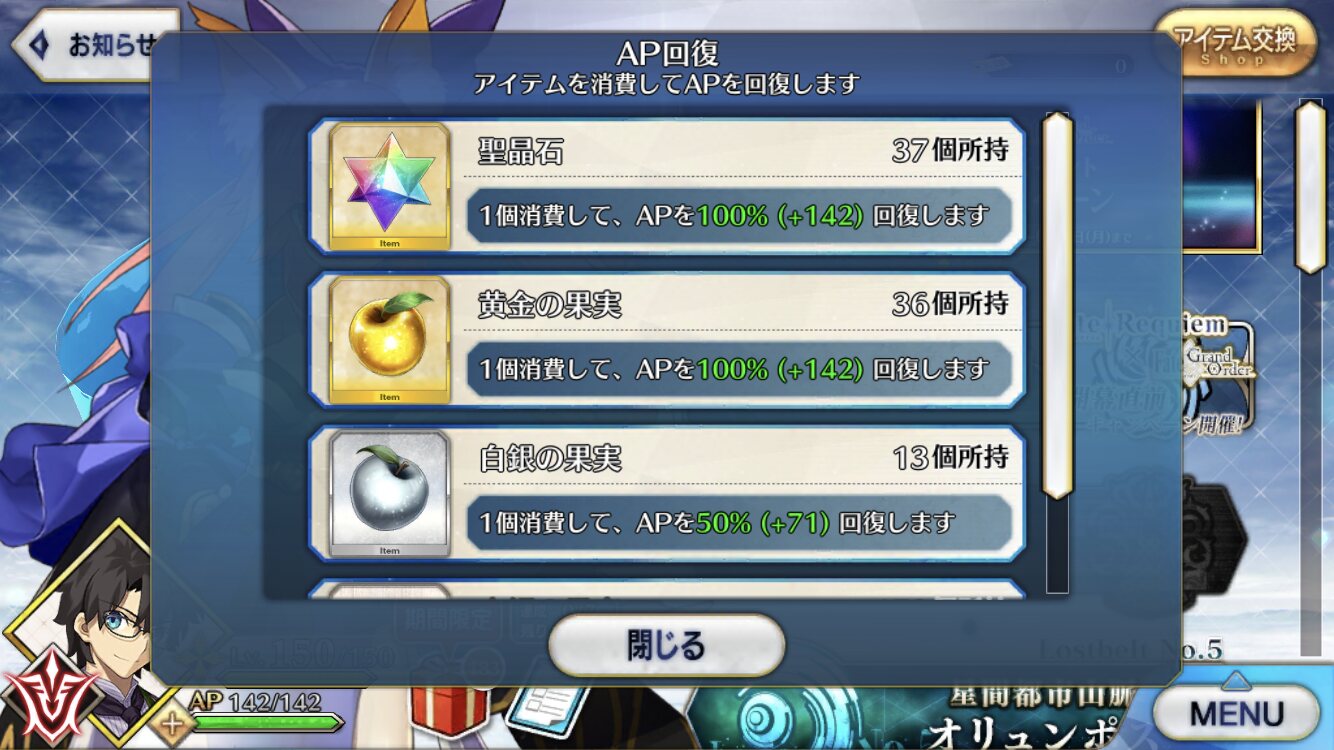Close the AP recovery dialog with 閉じる

pyautogui.click(x=666, y=645)
